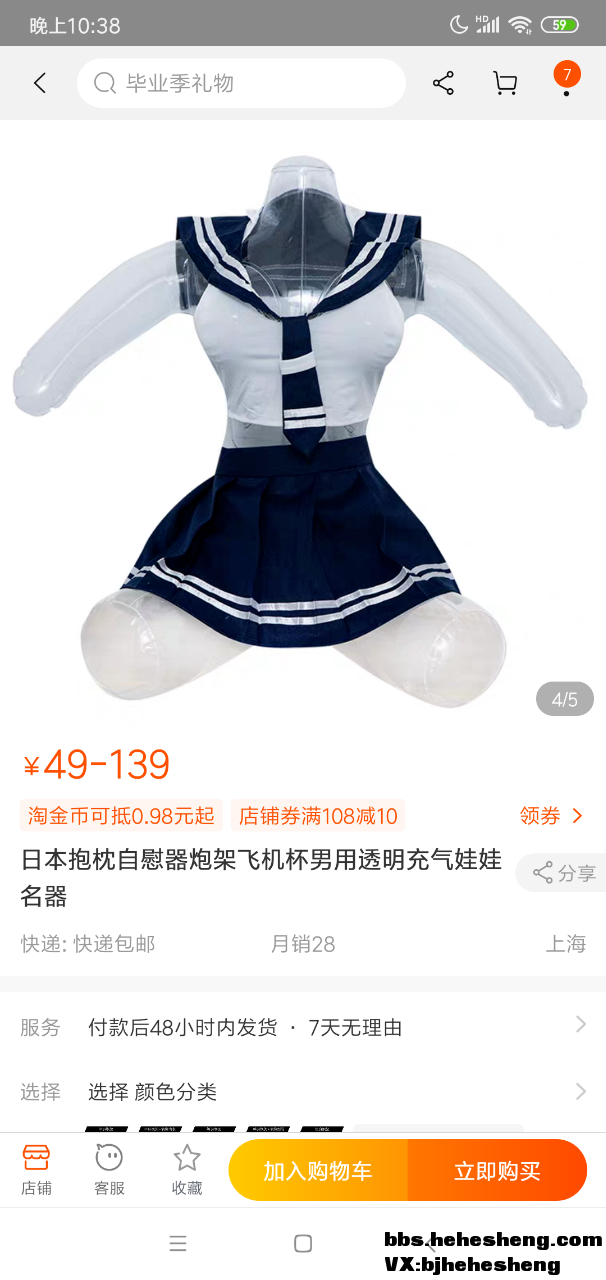Screen dimensions: 606x1280
Task: Share the product via top bar icon
Action: pos(443,83)
